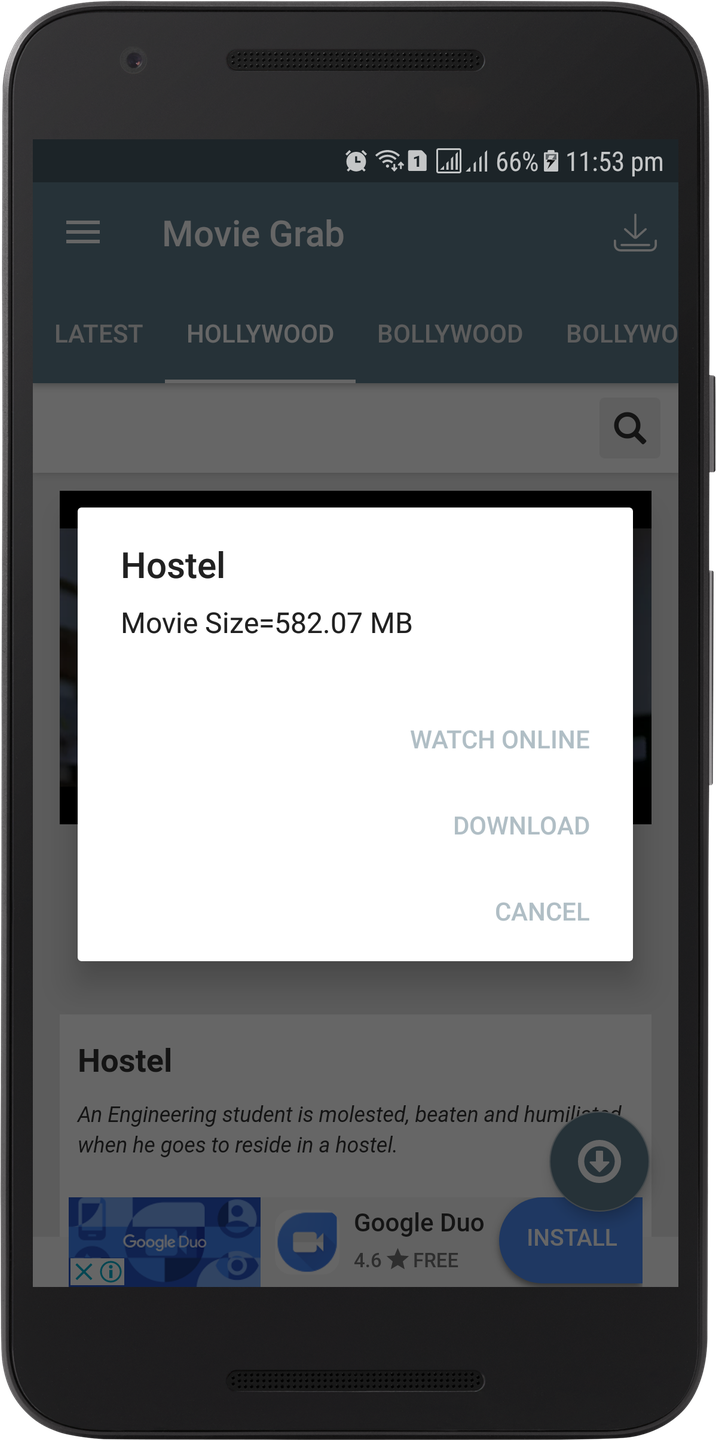This screenshot has height=1440, width=716.
Task: Close the ad with the X icon
Action: [84, 1272]
